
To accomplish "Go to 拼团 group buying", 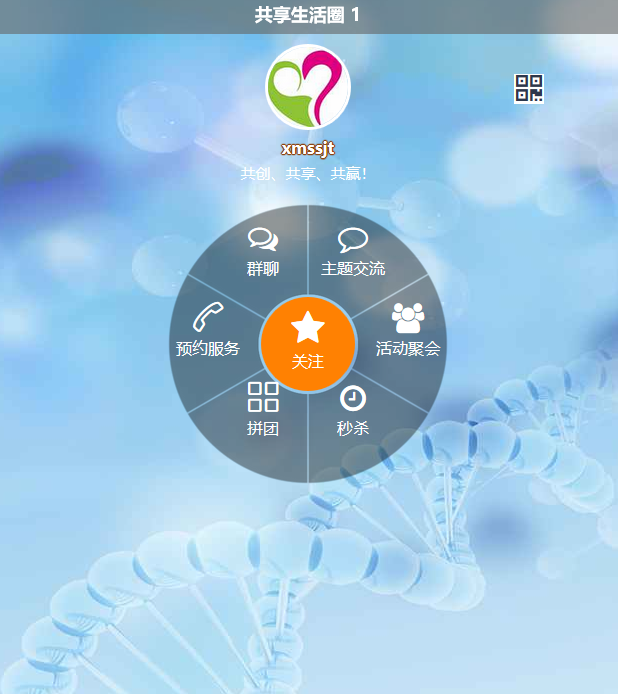I will (263, 410).
